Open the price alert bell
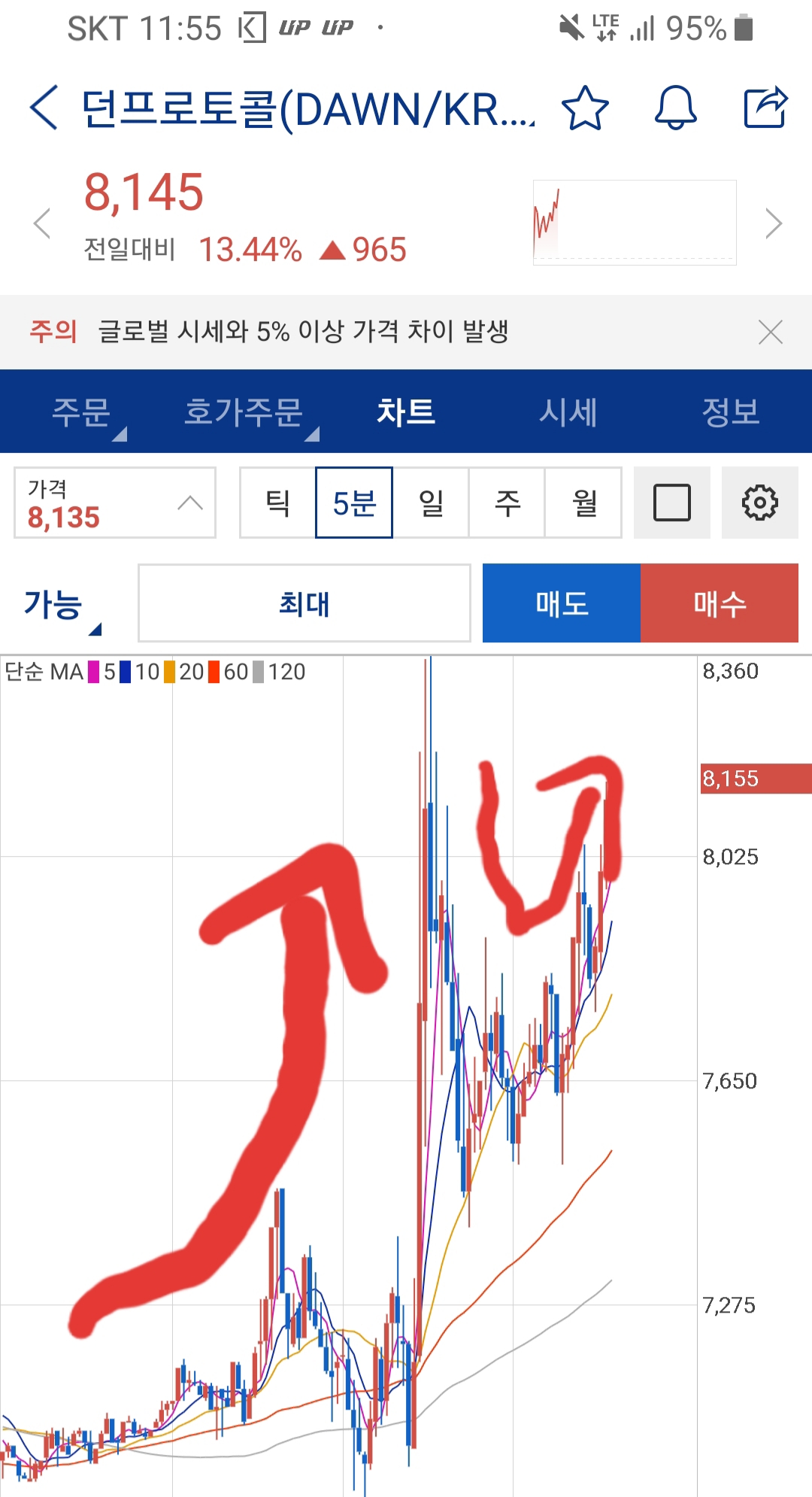This screenshot has height=1497, width=812. (675, 108)
